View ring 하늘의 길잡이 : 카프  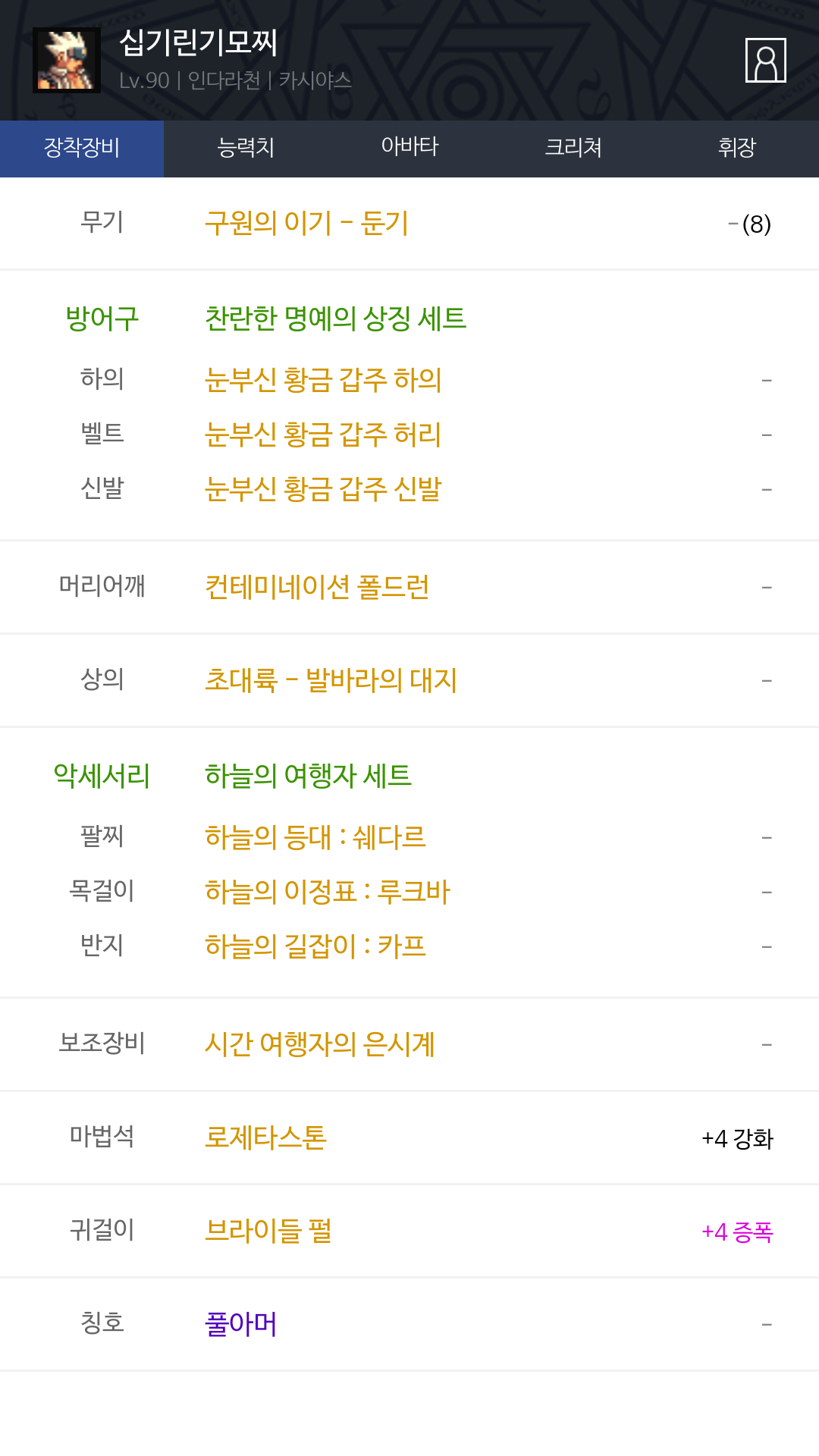coord(315,946)
